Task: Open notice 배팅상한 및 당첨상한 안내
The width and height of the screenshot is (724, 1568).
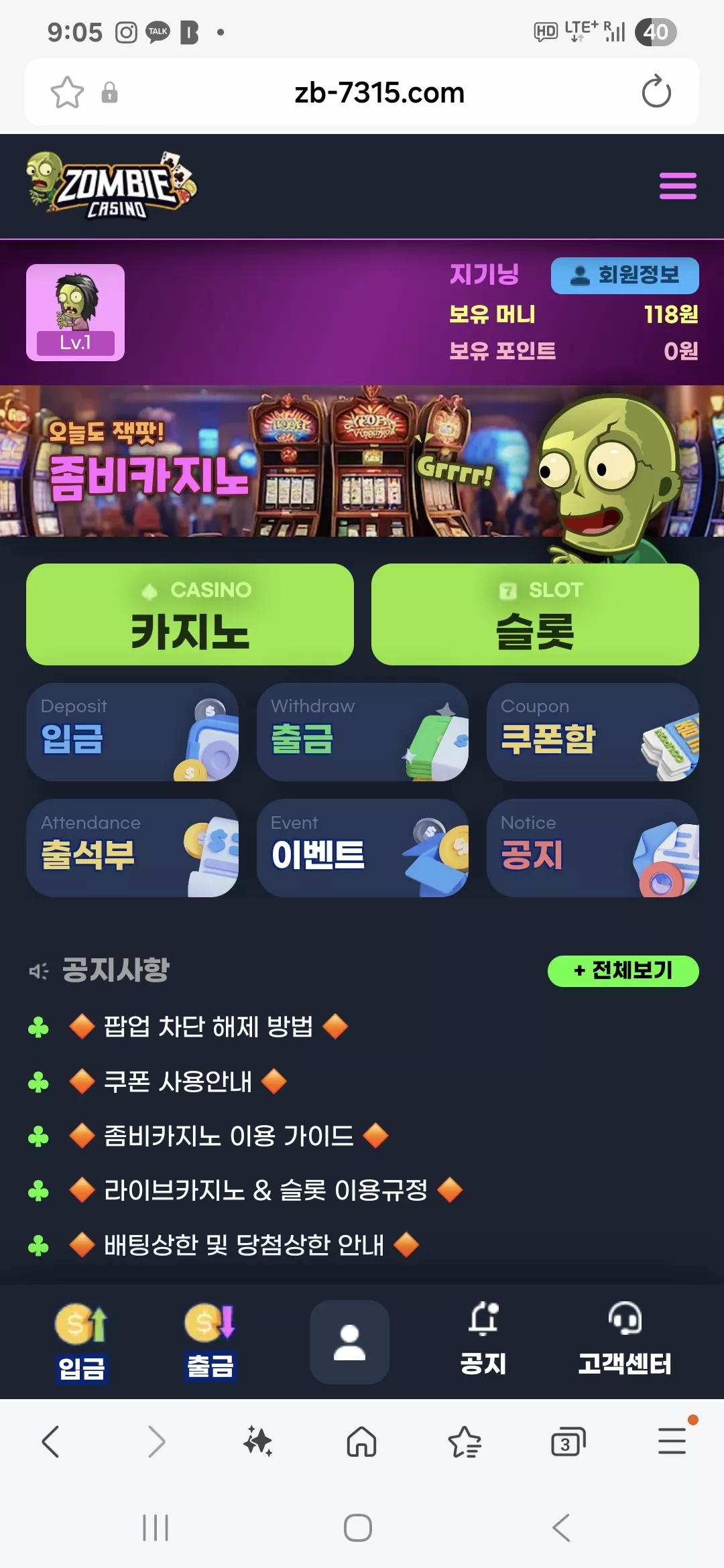Action: [x=244, y=1245]
